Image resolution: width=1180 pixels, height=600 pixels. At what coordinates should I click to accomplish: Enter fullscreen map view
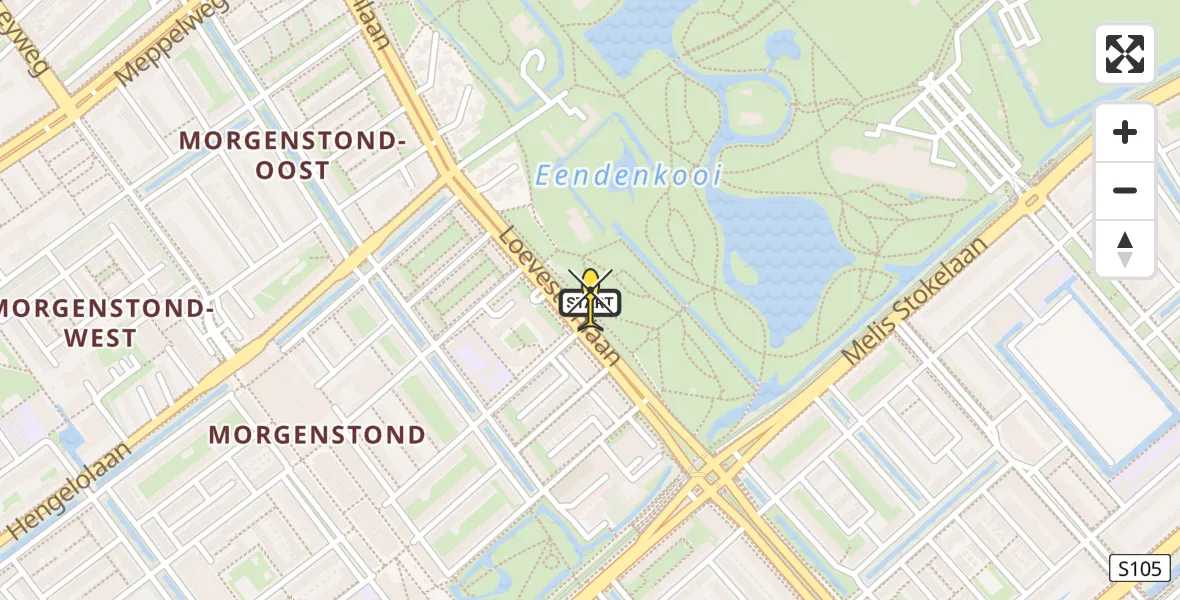pyautogui.click(x=1125, y=54)
